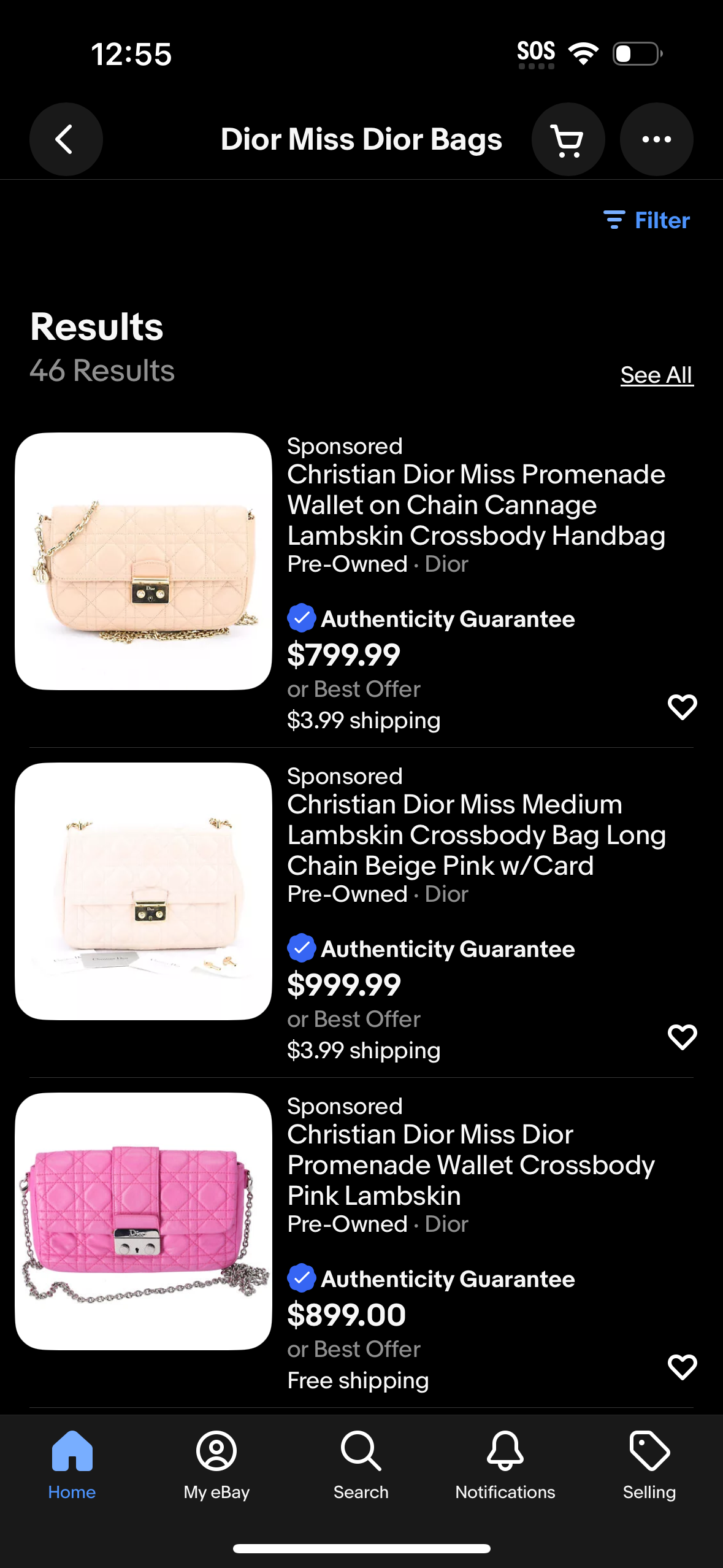The height and width of the screenshot is (1568, 723).
Task: Open the Selling section
Action: (649, 1472)
